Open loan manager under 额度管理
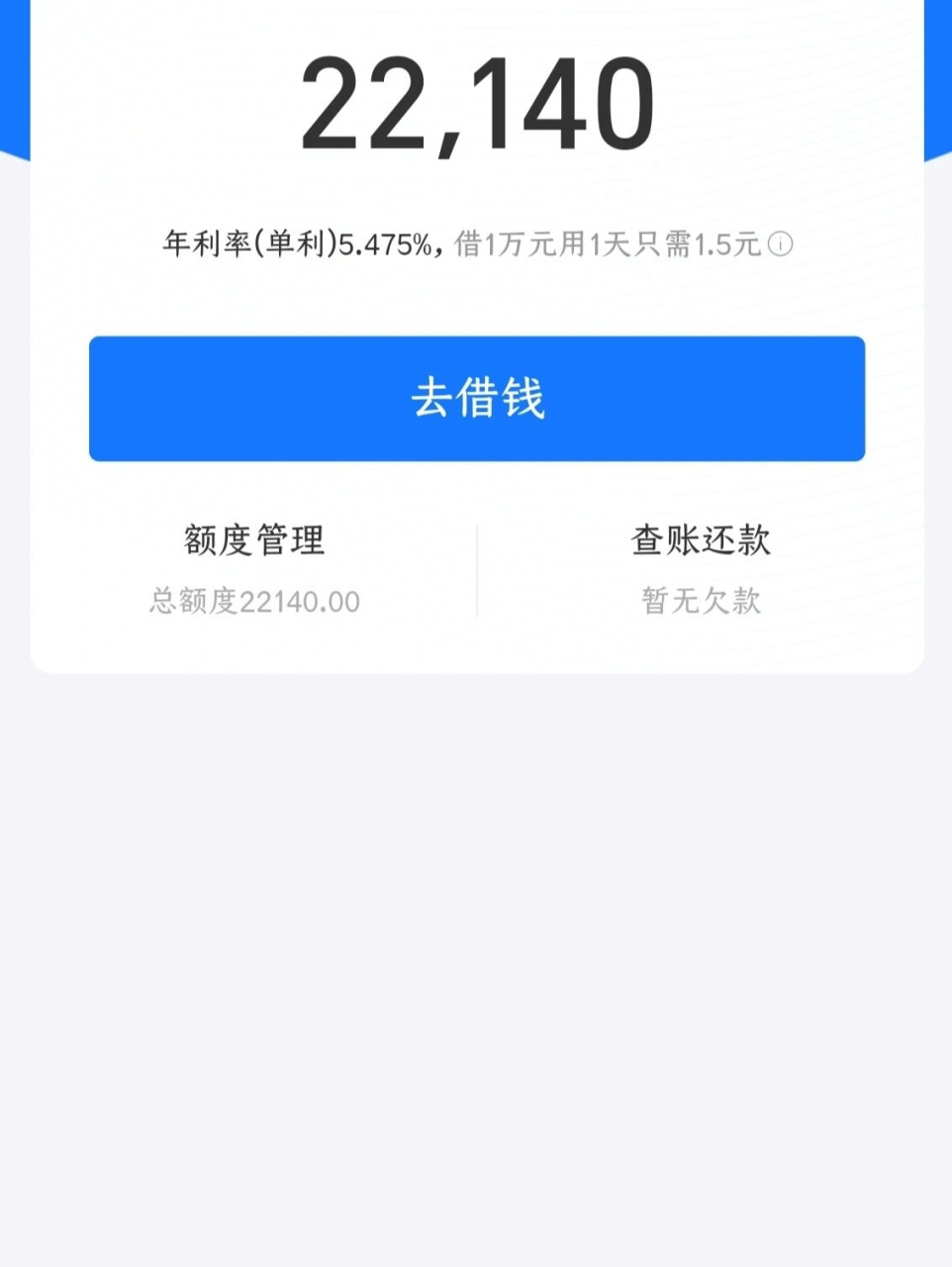Viewport: 952px width, 1267px height. pyautogui.click(x=252, y=541)
